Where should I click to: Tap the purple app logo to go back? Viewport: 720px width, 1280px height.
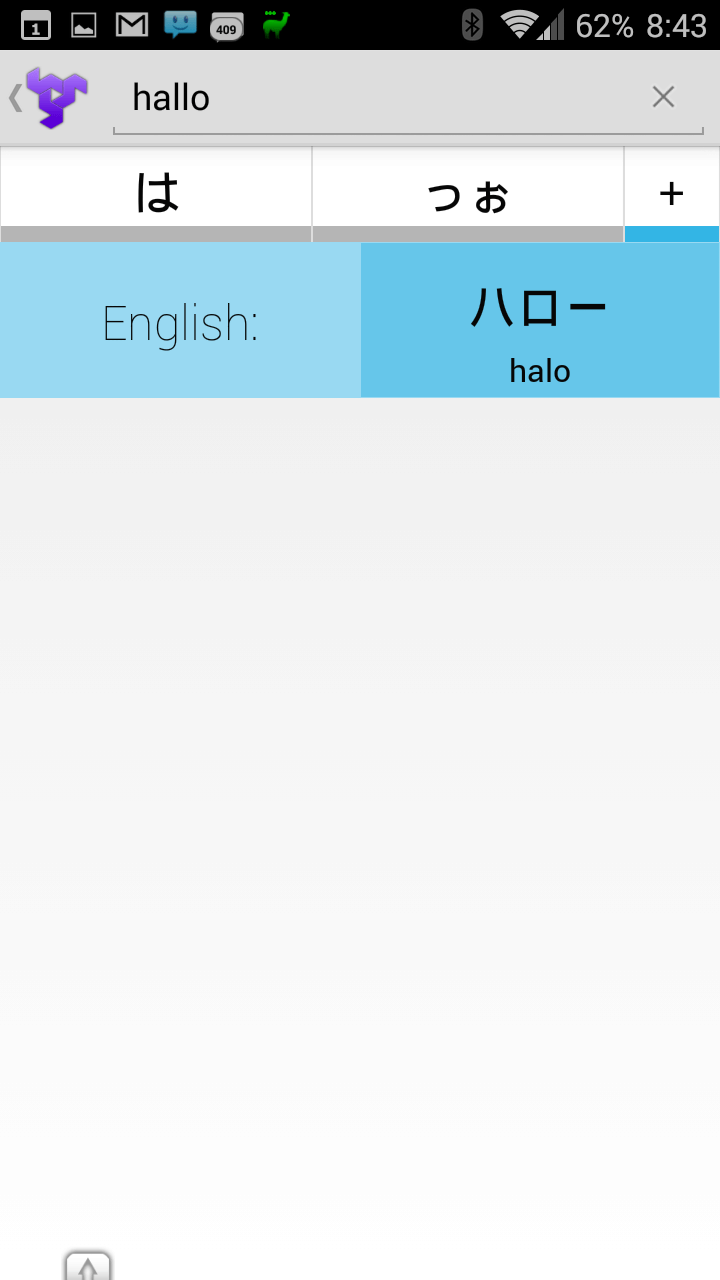click(x=56, y=98)
